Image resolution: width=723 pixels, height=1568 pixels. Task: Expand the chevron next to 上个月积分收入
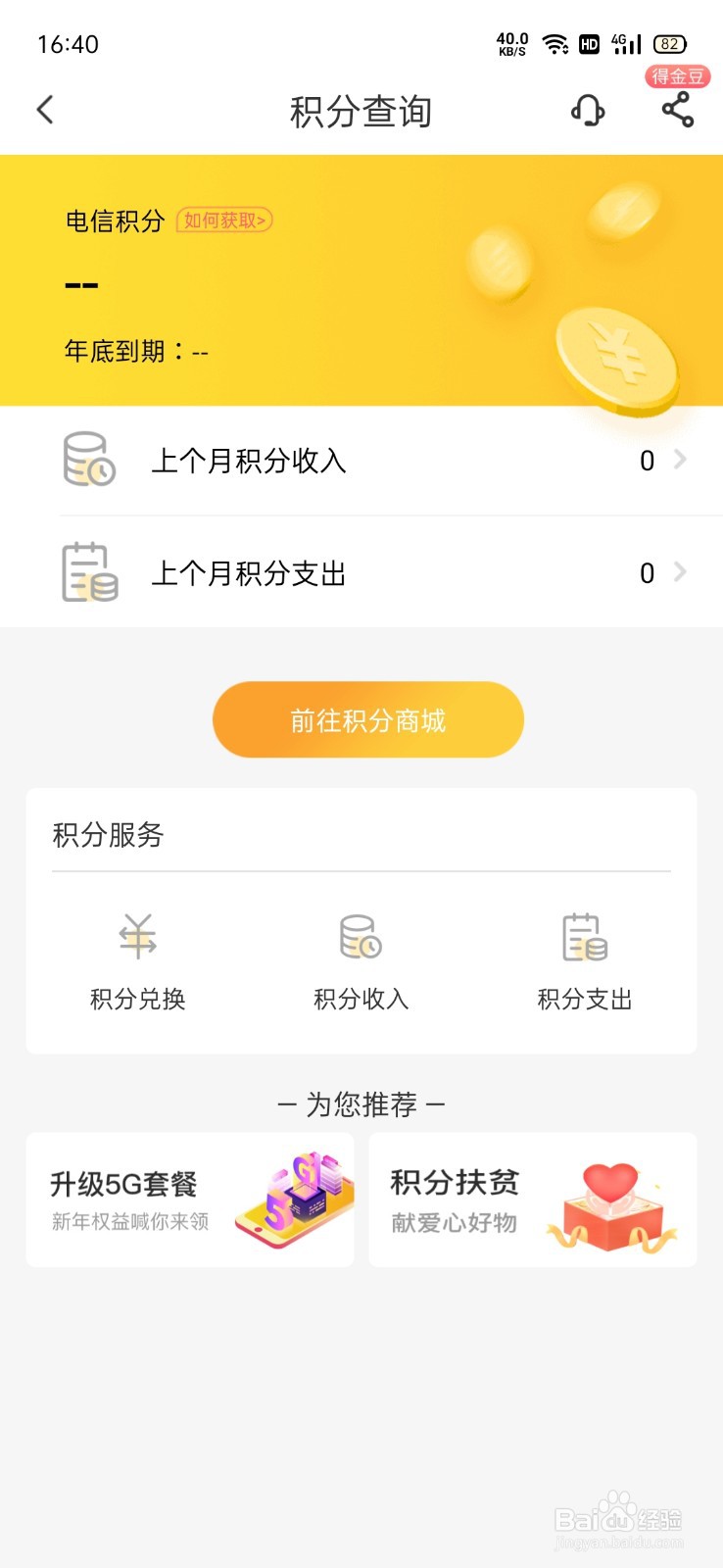tap(681, 459)
